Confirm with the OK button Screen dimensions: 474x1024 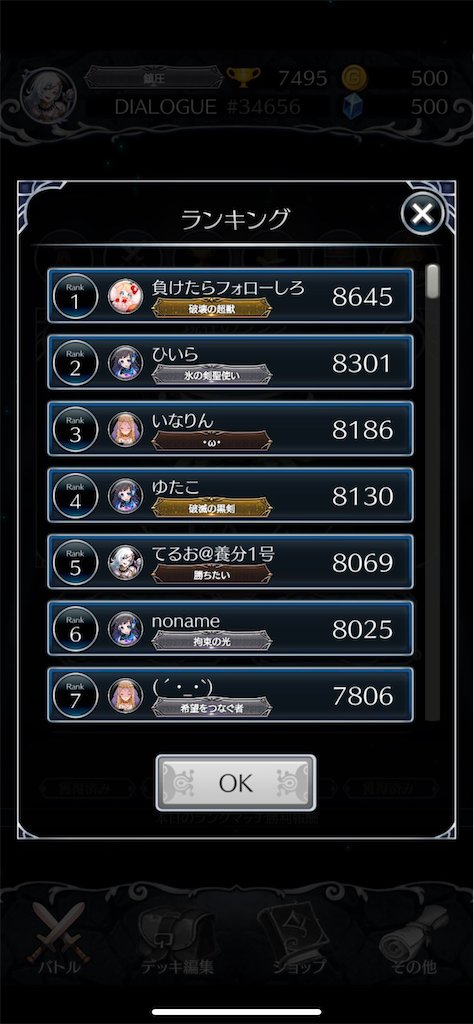(236, 783)
